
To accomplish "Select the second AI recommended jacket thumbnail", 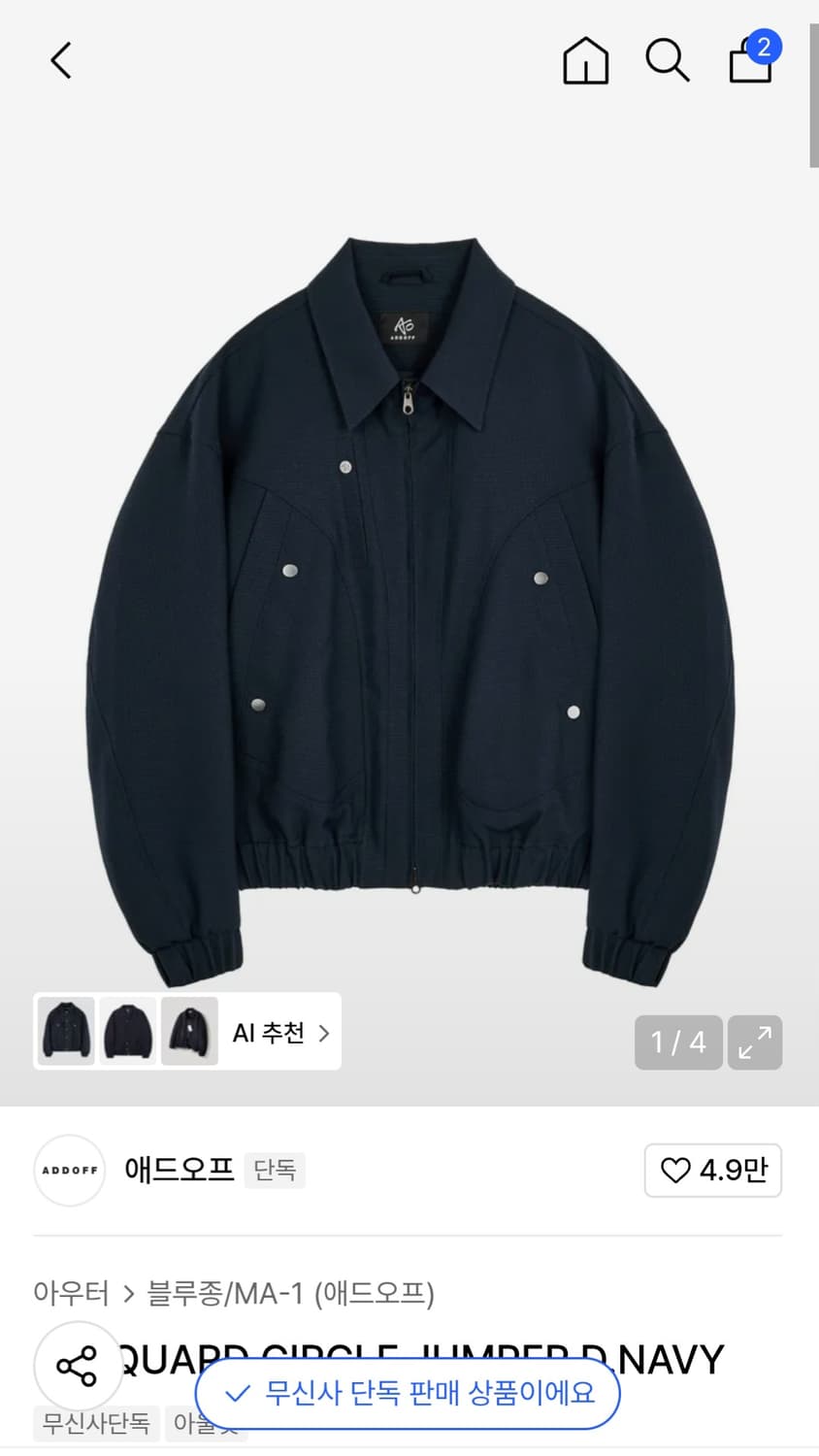I will pos(127,1031).
